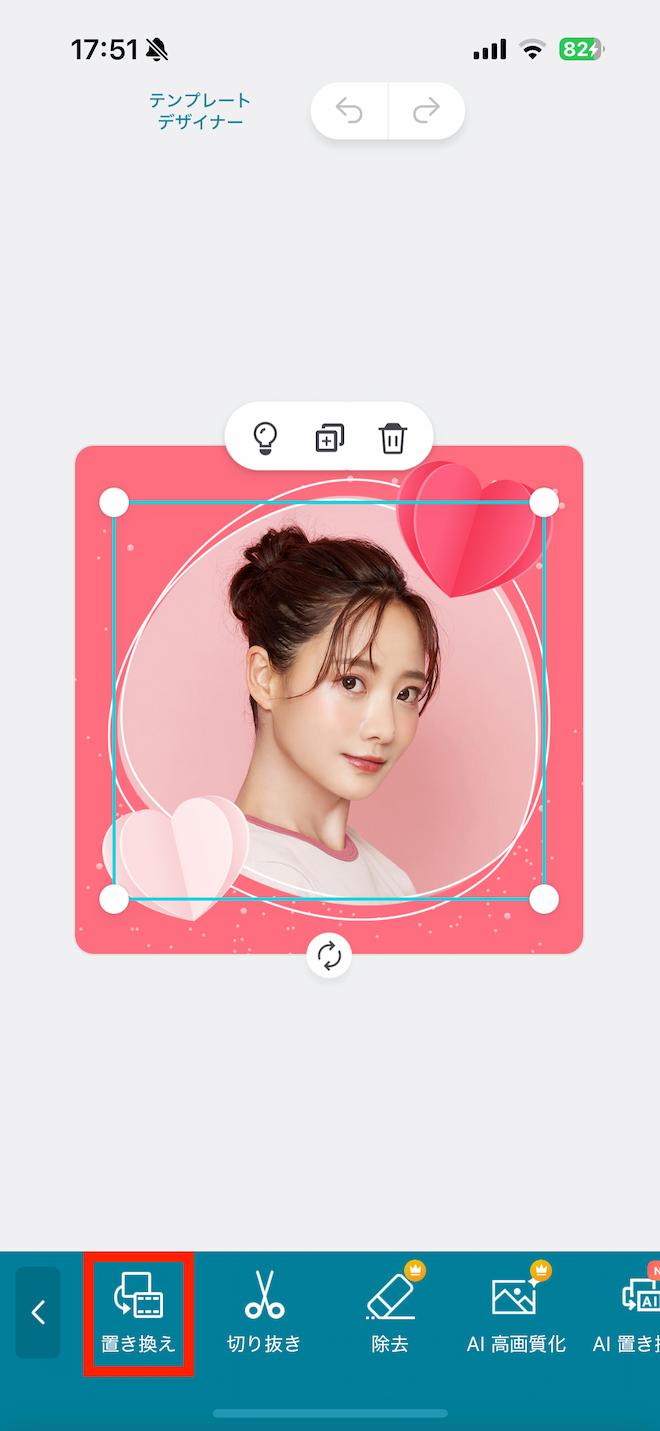Screen dimensions: 660x1431
Task: Open the 切り抜き cutout tool
Action: tap(264, 1312)
